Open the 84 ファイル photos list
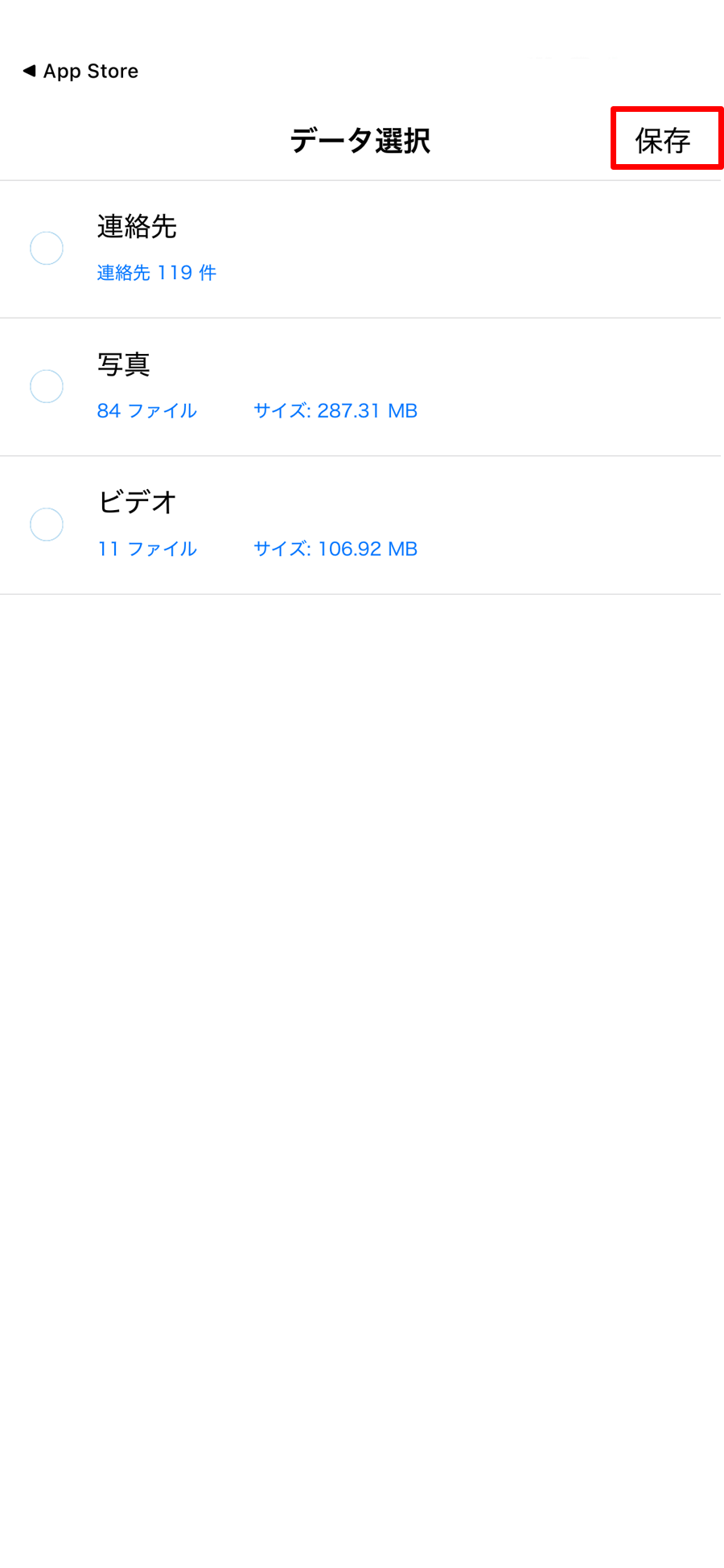This screenshot has width=724, height=1568. 147,410
